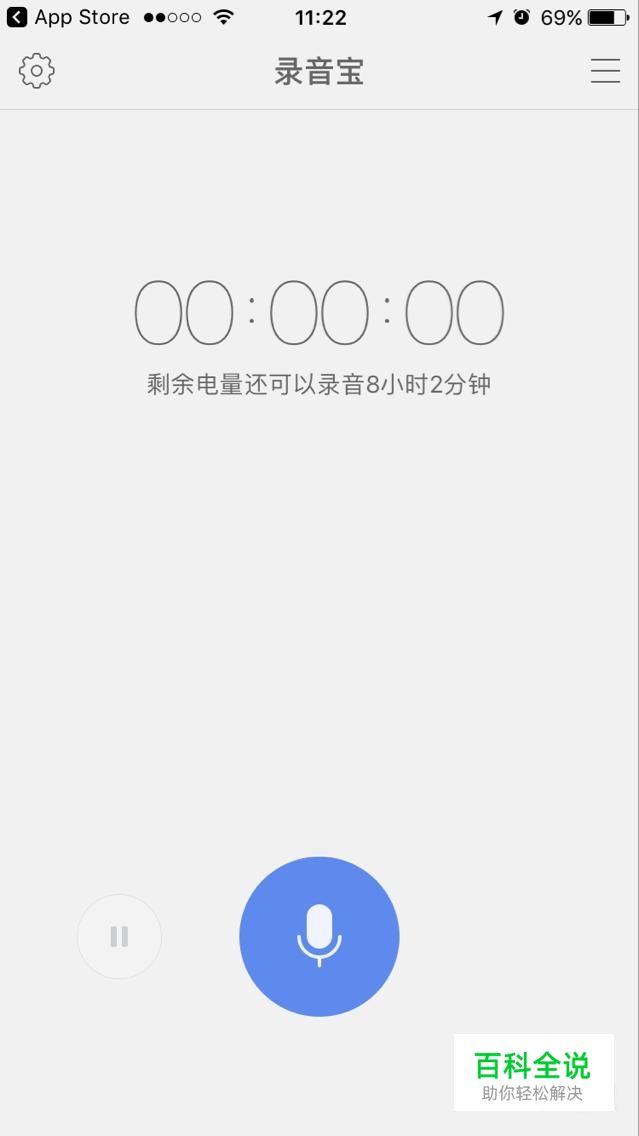This screenshot has height=1136, width=639.
Task: Open the settings gear icon
Action: 37,71
